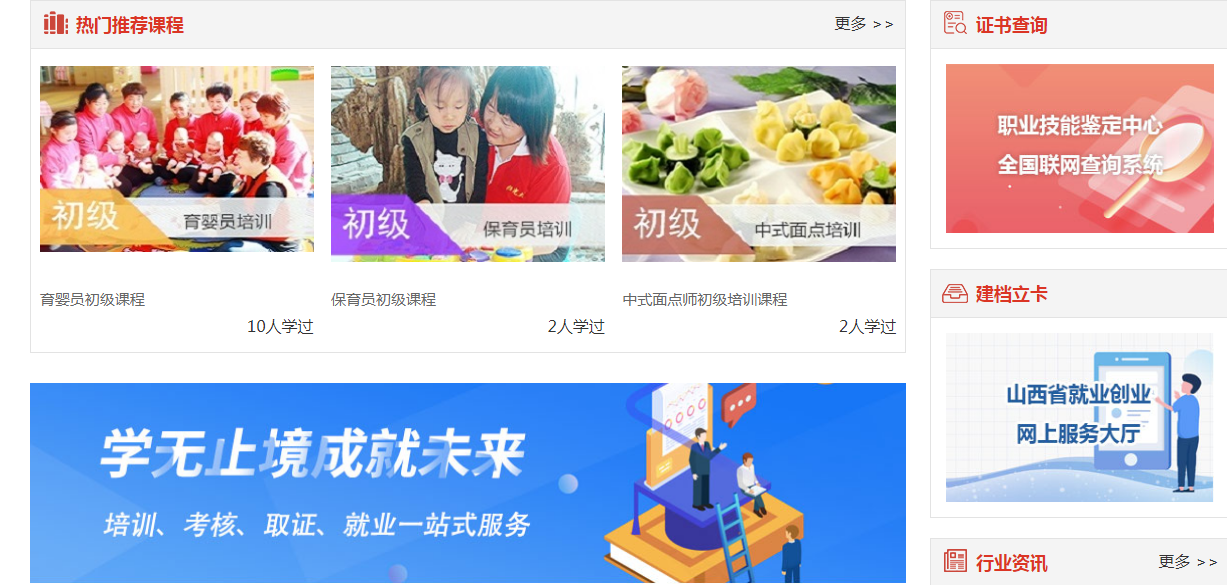1227x585 pixels.
Task: Open the 职业技能鉴定中心 certificate query banner
Action: click(1079, 148)
